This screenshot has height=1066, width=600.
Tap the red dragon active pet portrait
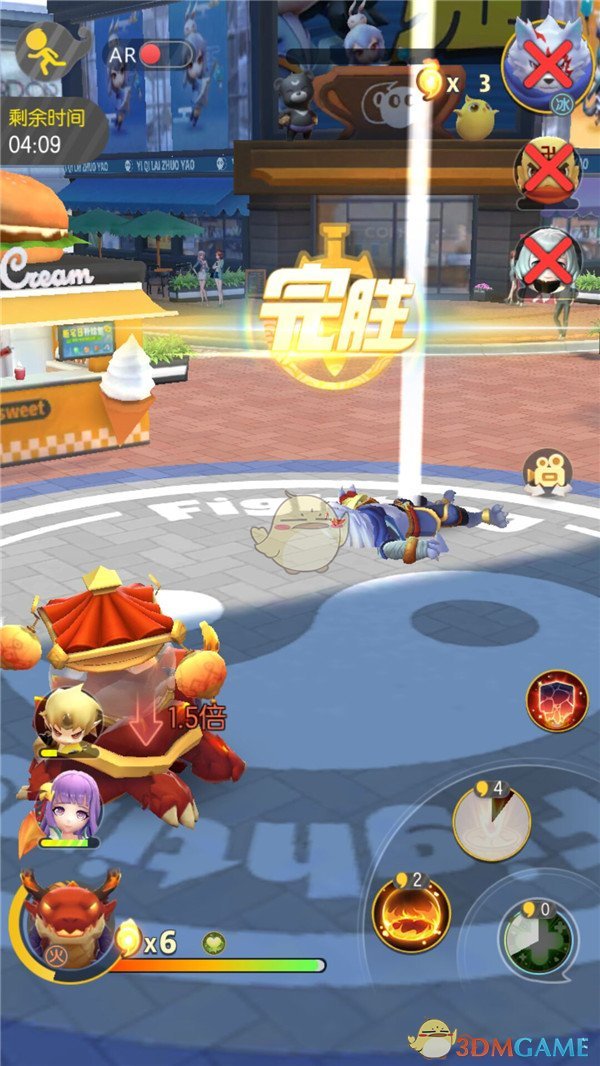(63, 918)
